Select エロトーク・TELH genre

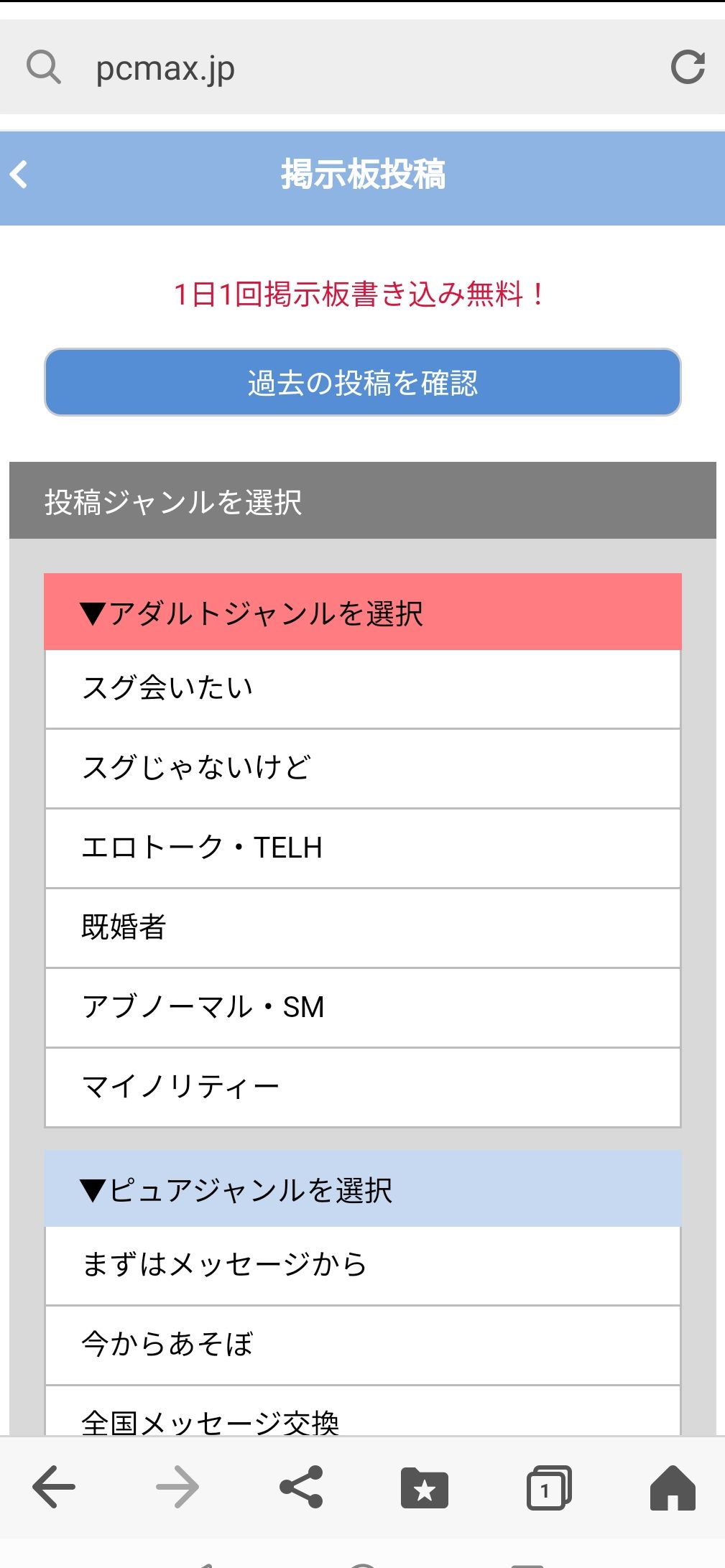click(x=362, y=848)
